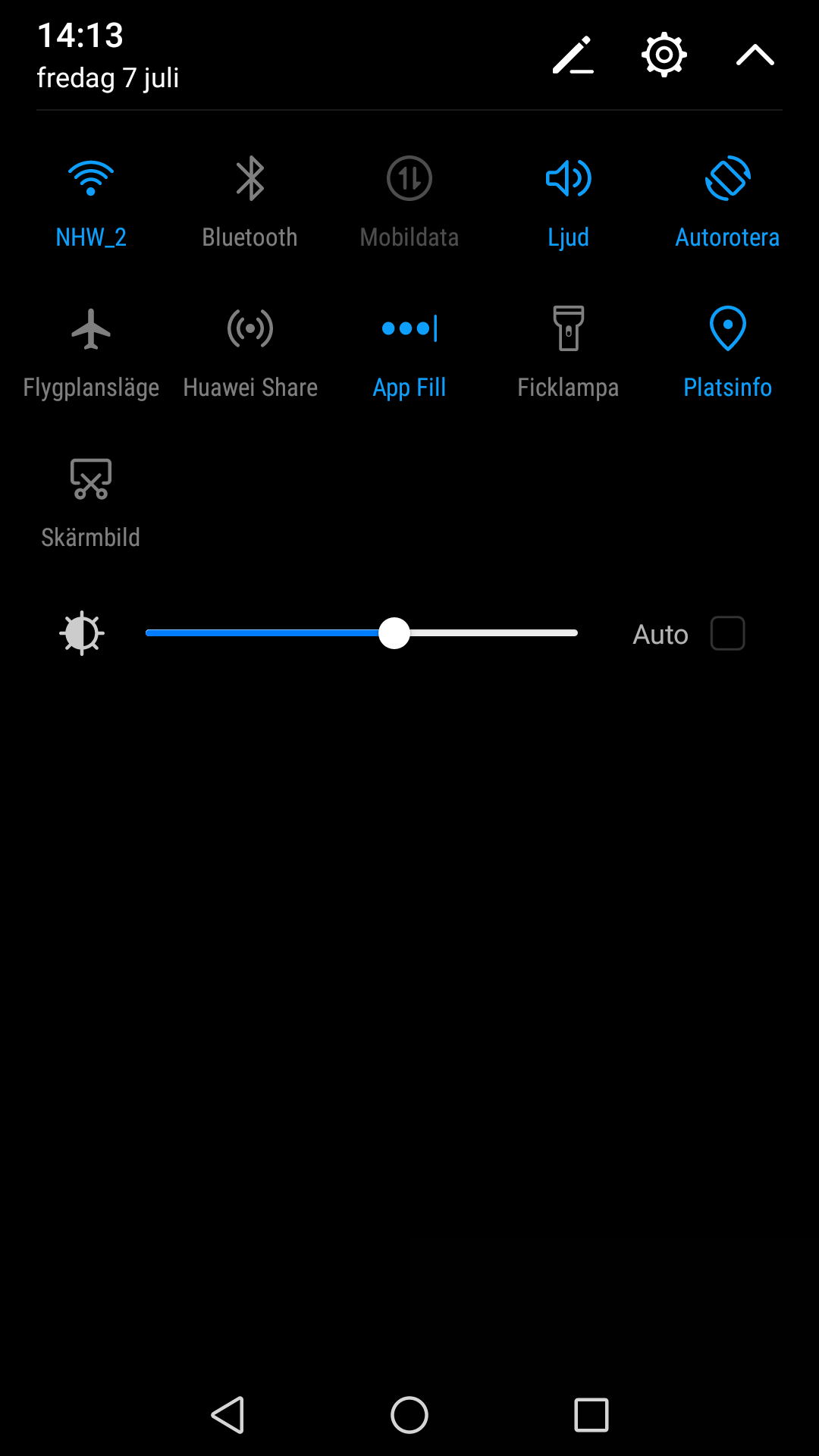Turn off the NHW_2 Wi-Fi
The height and width of the screenshot is (1456, 819).
(91, 180)
